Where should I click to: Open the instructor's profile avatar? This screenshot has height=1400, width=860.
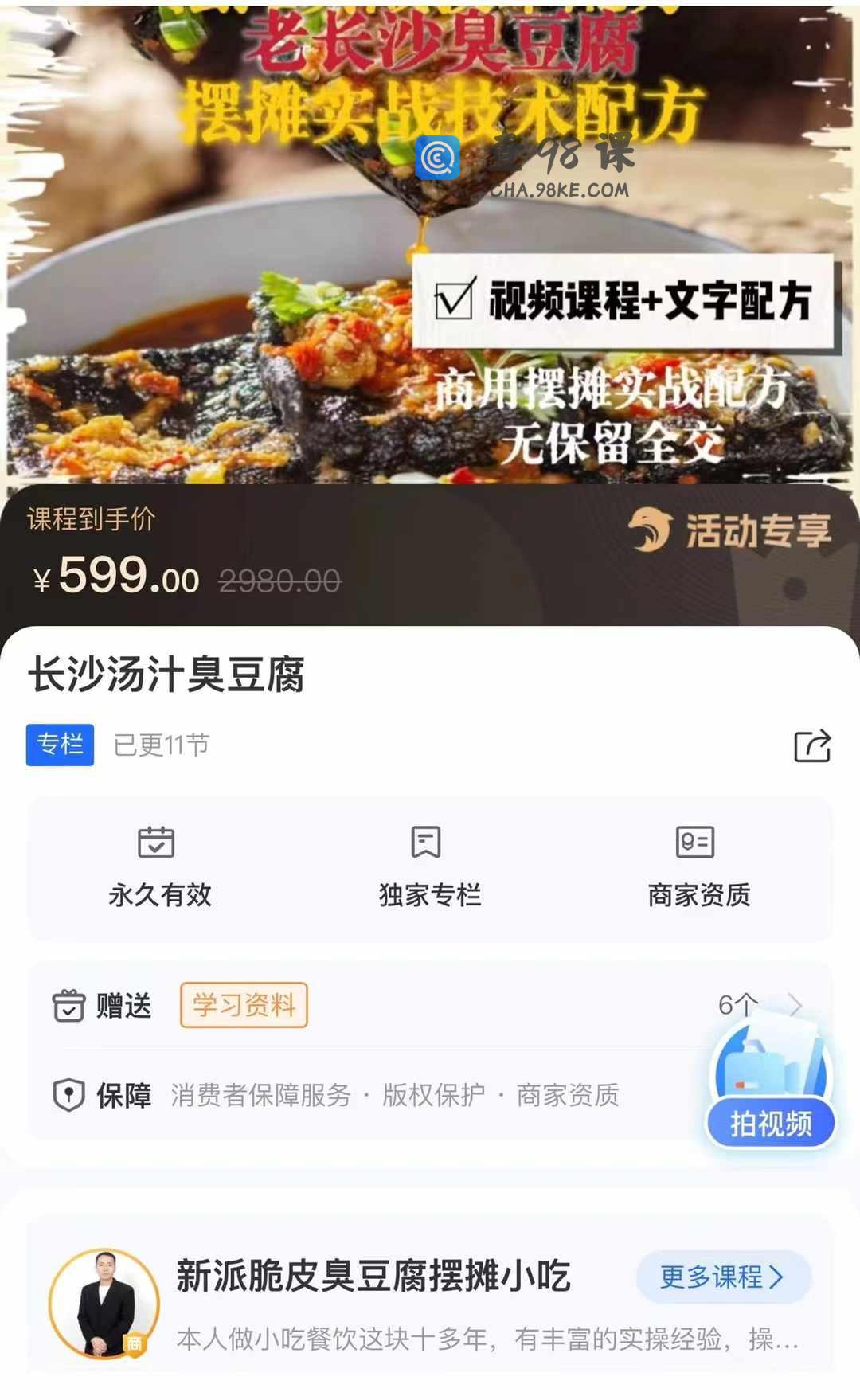tap(104, 1303)
